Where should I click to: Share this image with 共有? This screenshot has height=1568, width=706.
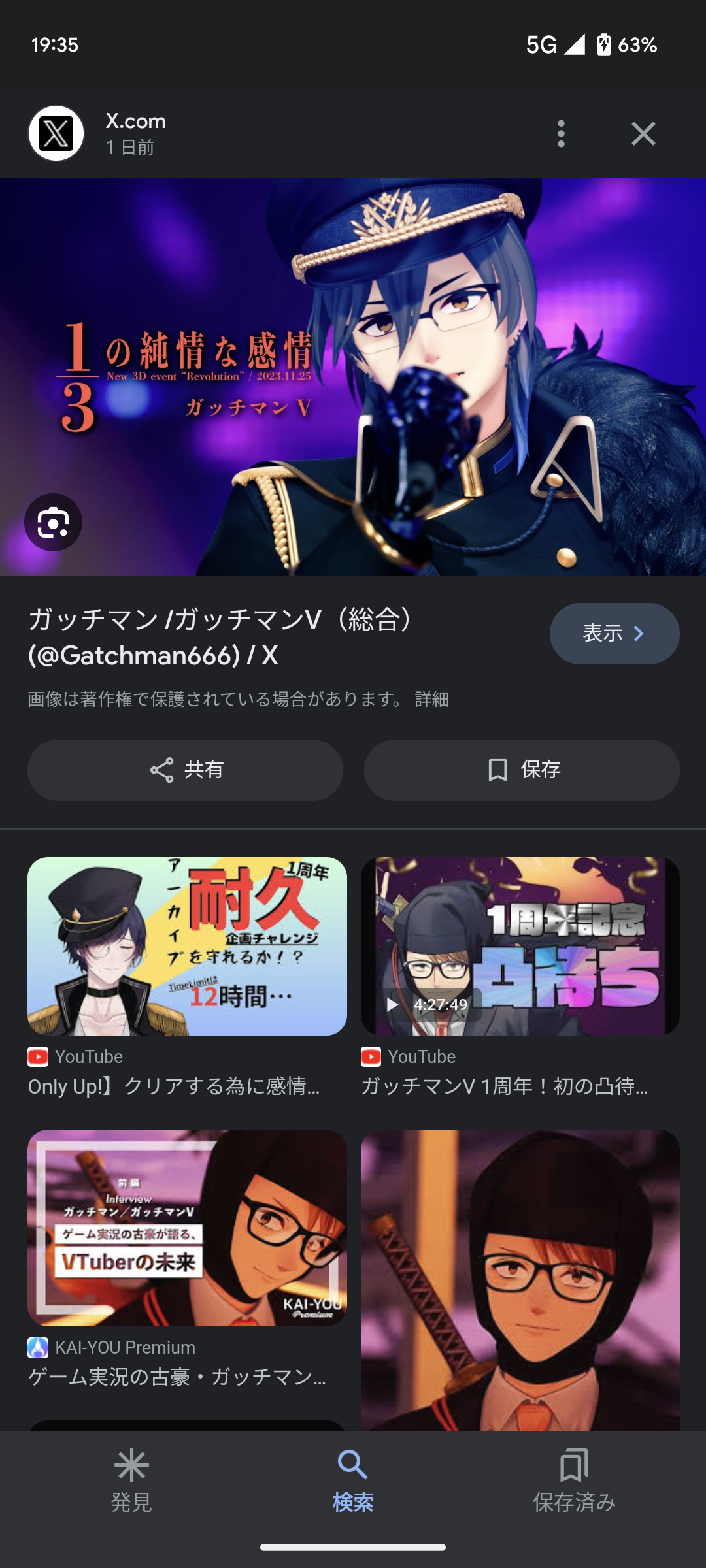pyautogui.click(x=185, y=770)
